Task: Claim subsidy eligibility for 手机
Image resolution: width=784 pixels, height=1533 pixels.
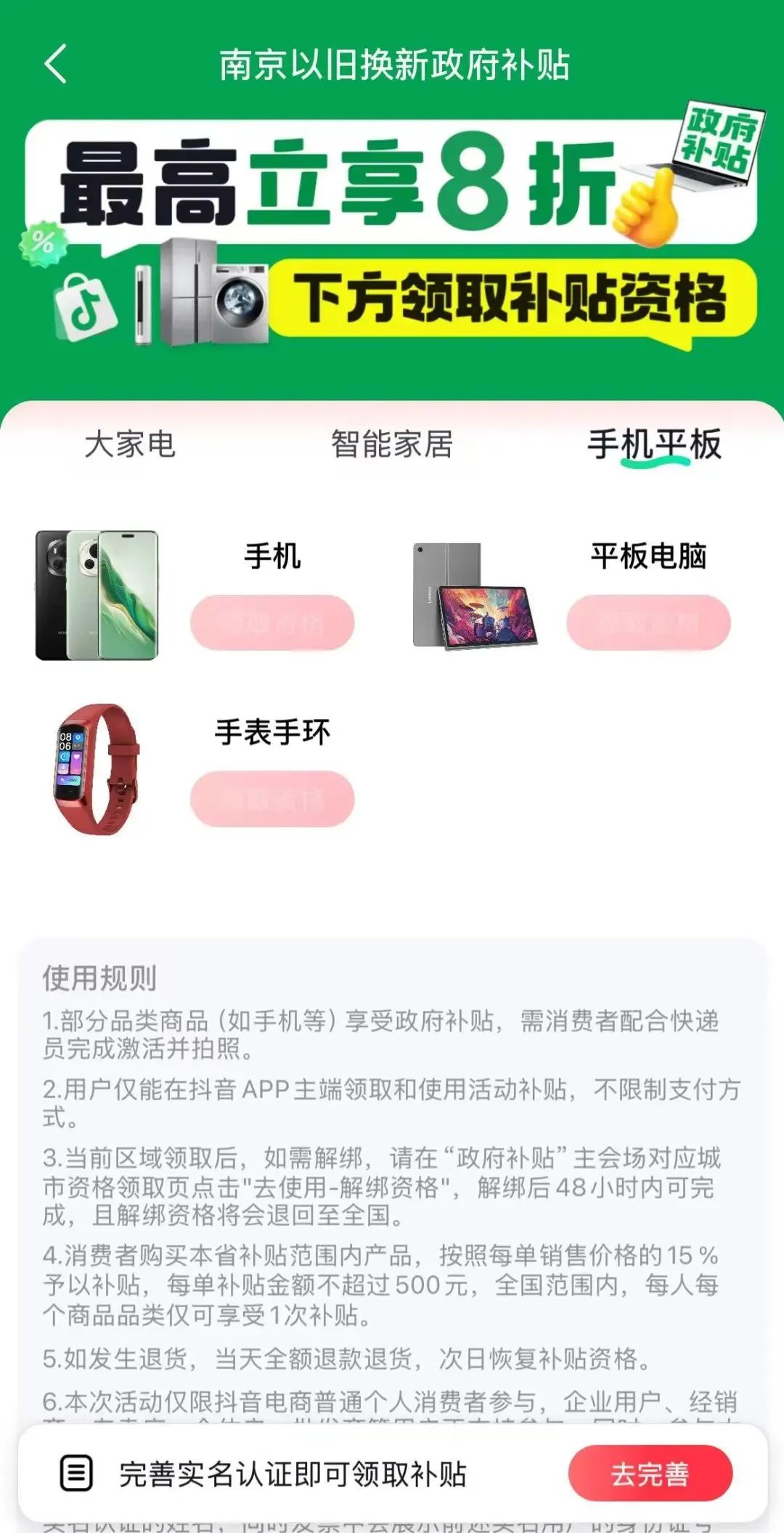Action: pyautogui.click(x=272, y=622)
